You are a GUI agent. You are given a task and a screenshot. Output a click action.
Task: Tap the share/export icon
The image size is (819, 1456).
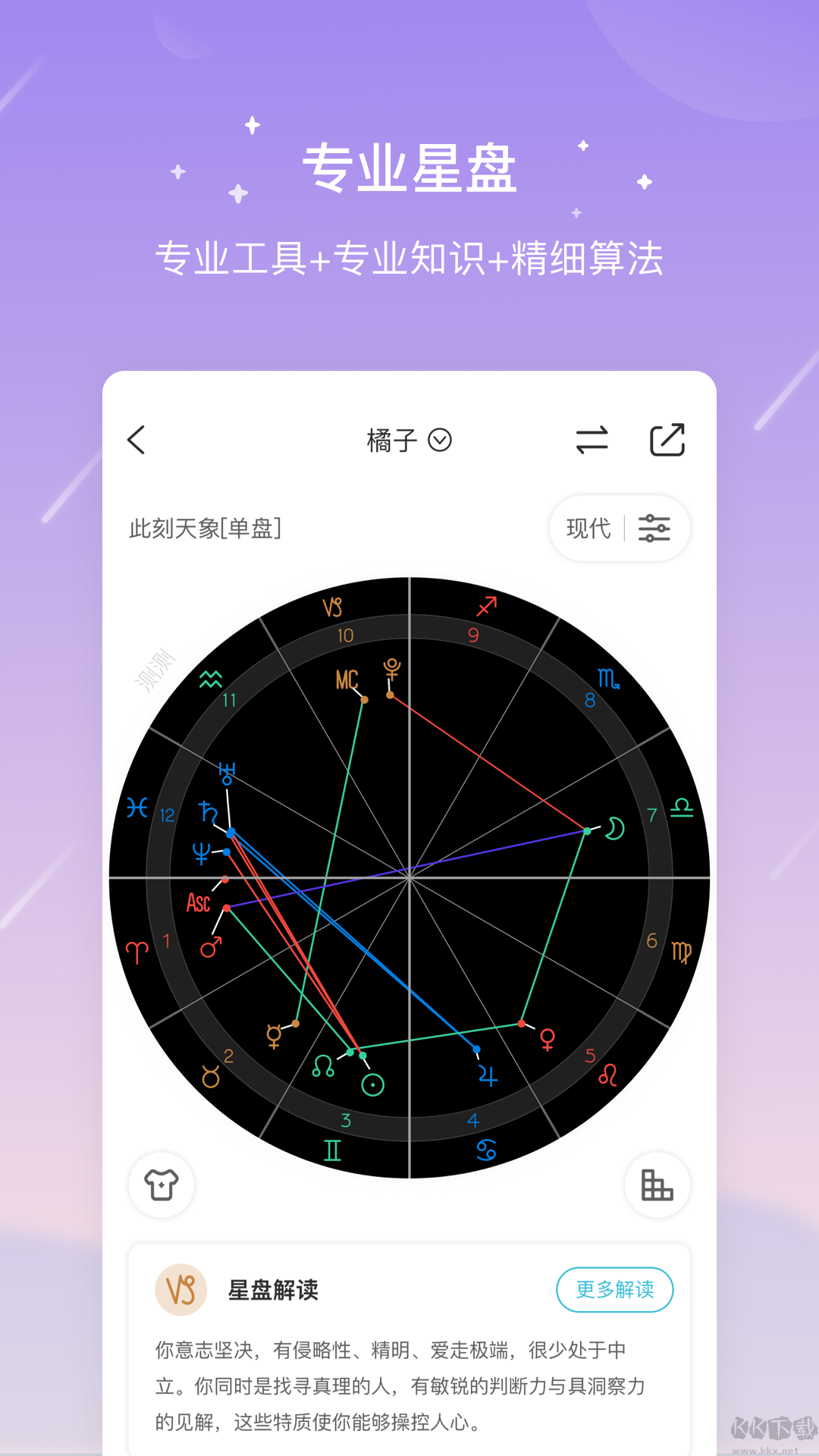(666, 440)
